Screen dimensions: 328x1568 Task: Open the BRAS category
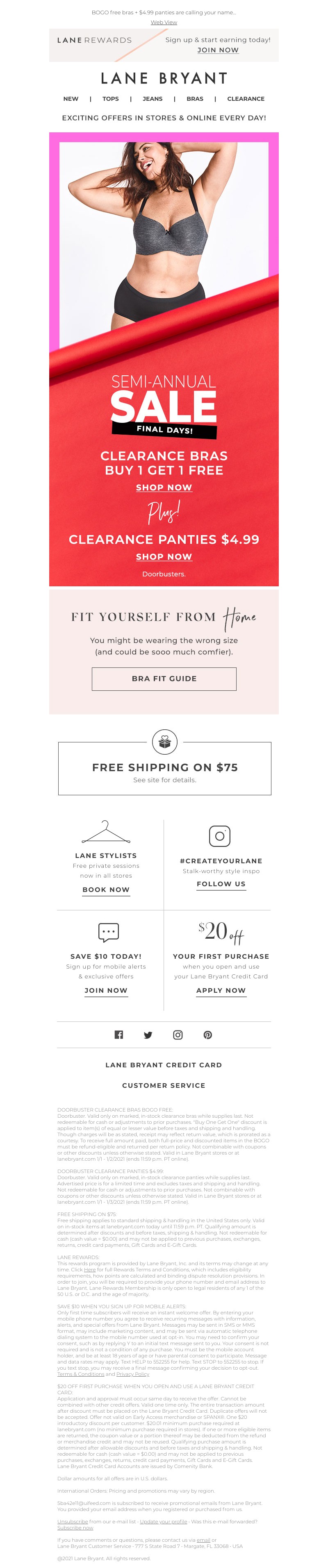click(195, 99)
